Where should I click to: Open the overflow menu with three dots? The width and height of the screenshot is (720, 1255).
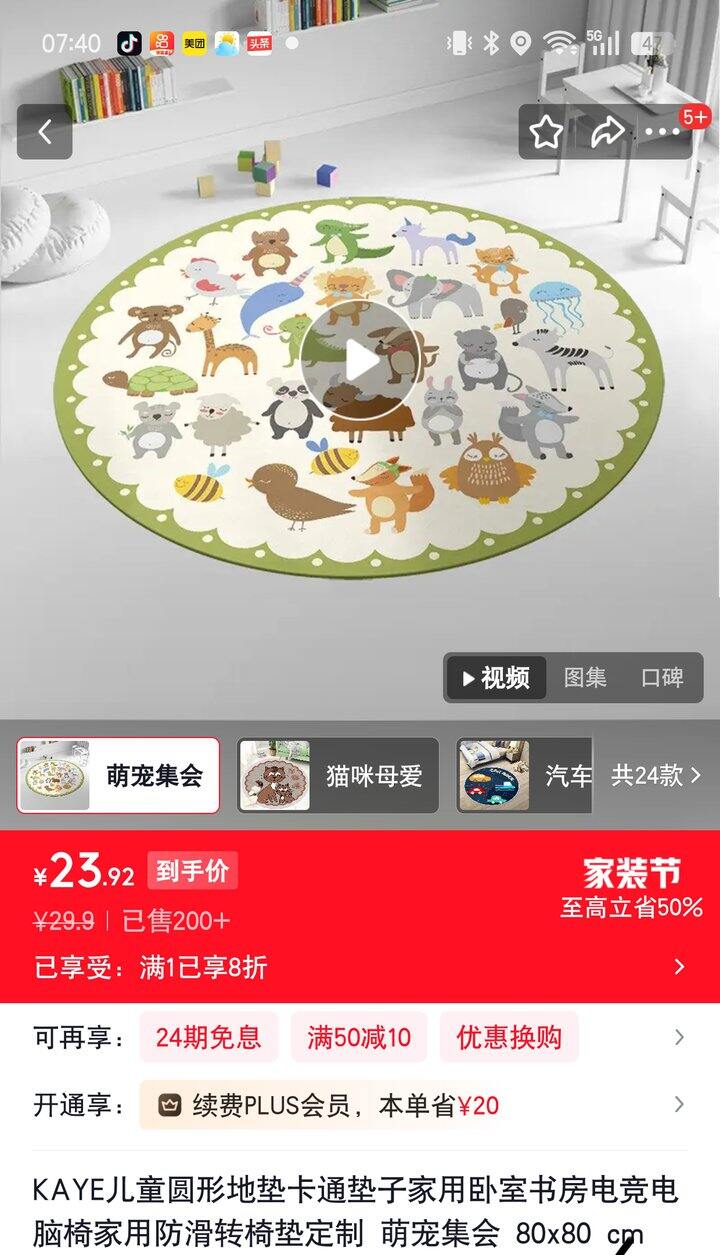(x=663, y=132)
